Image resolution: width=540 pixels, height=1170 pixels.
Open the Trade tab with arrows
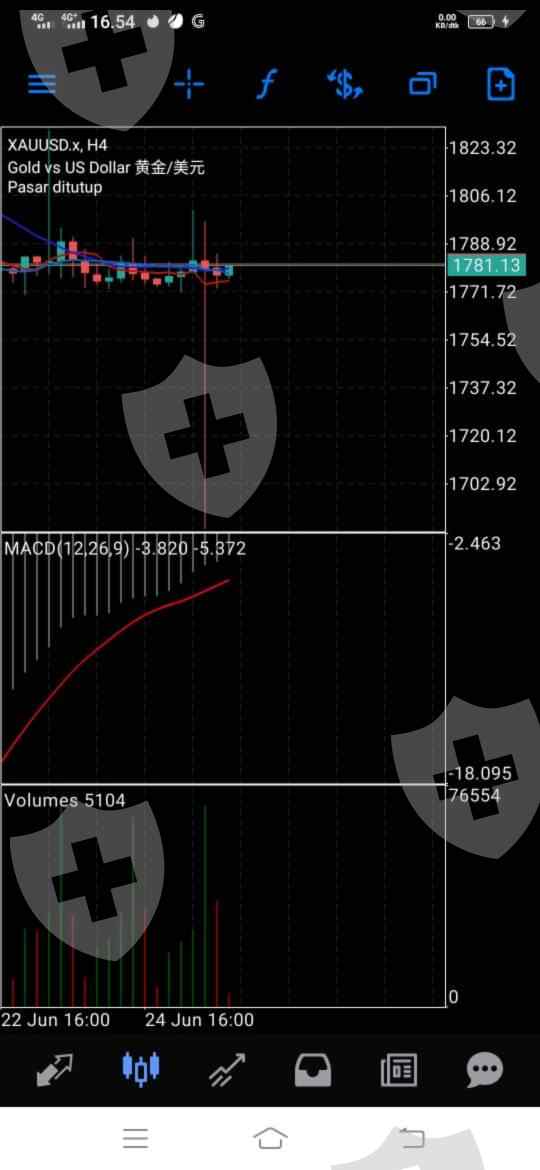[227, 1070]
